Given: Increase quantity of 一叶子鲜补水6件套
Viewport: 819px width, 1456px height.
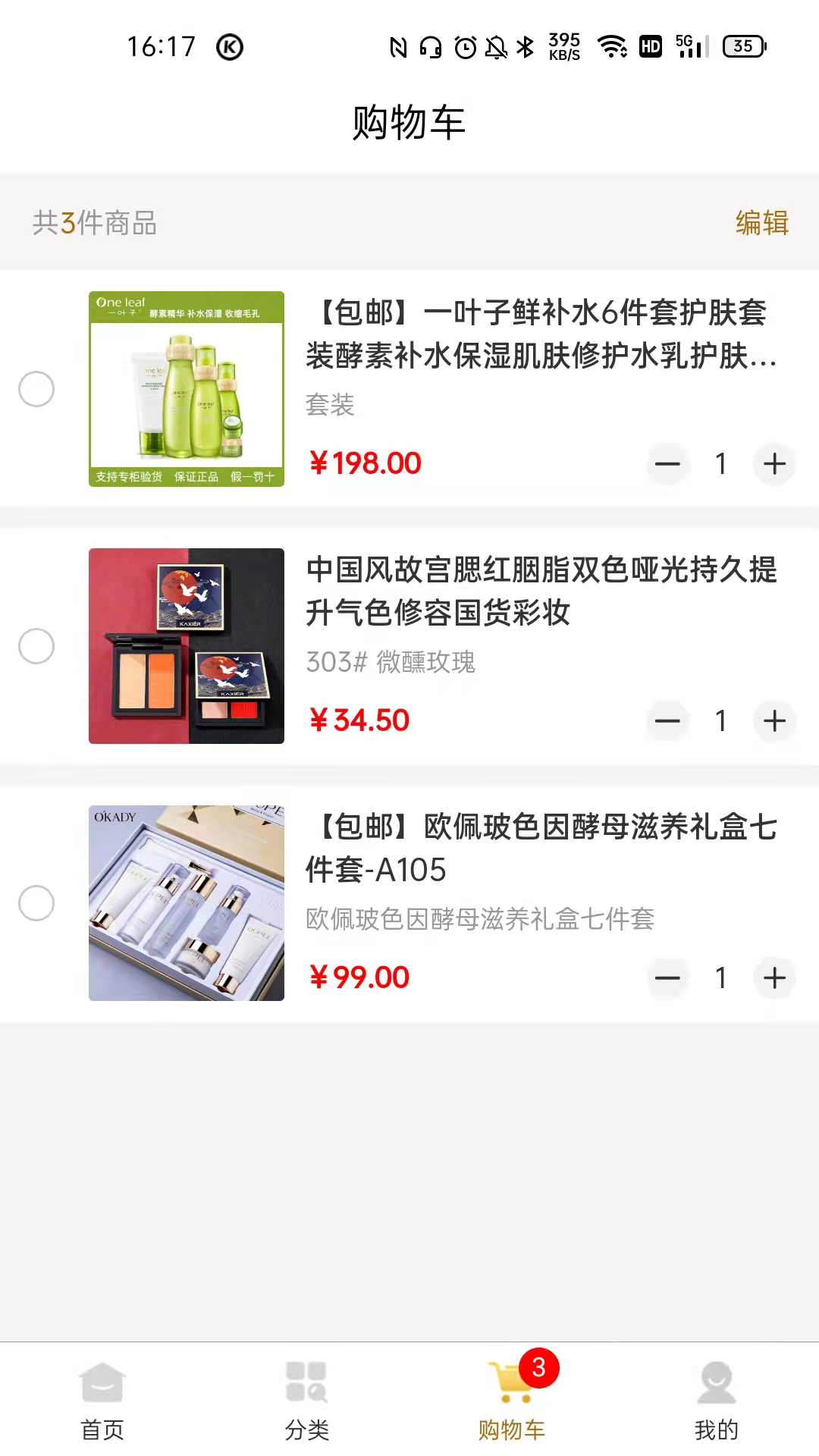Looking at the screenshot, I should click(774, 463).
